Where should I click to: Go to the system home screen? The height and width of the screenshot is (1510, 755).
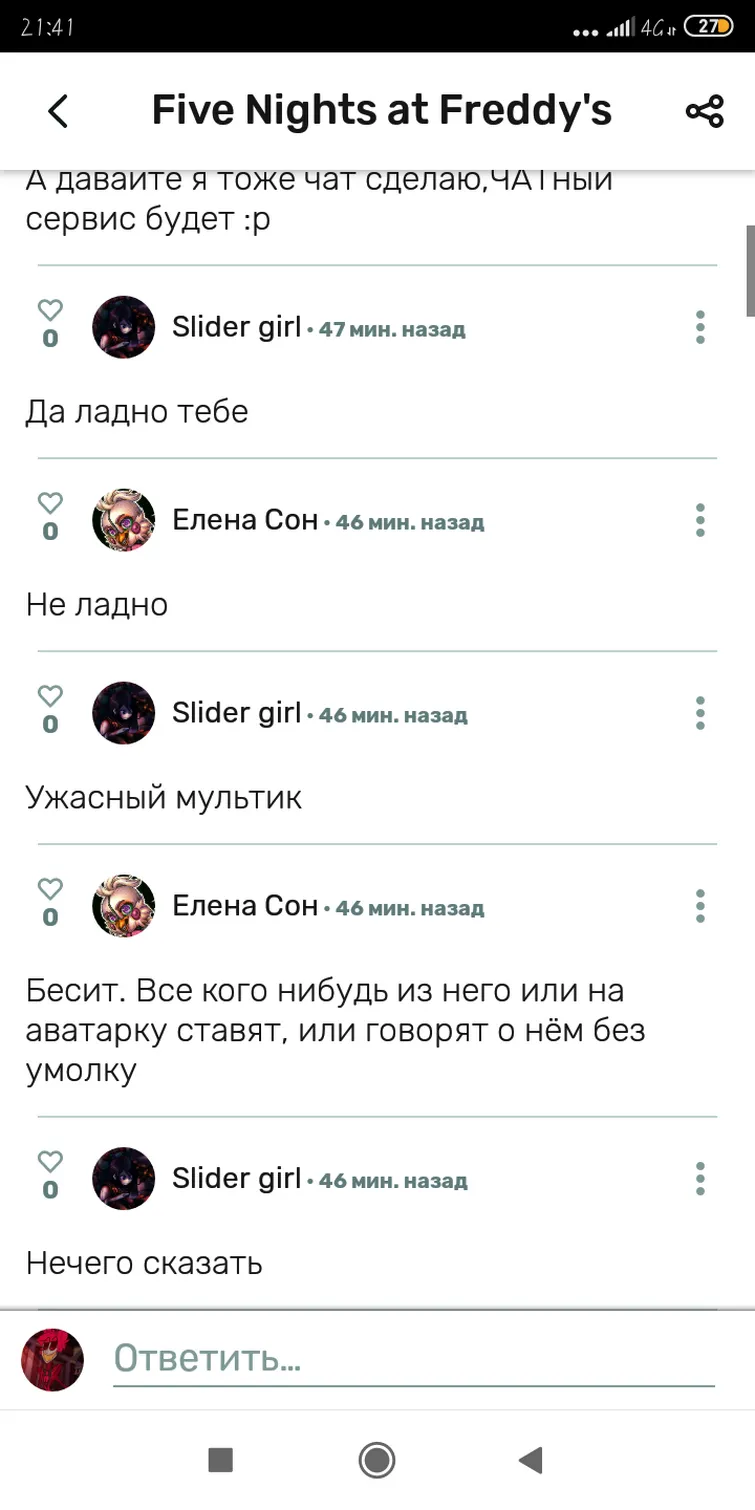pyautogui.click(x=377, y=1460)
